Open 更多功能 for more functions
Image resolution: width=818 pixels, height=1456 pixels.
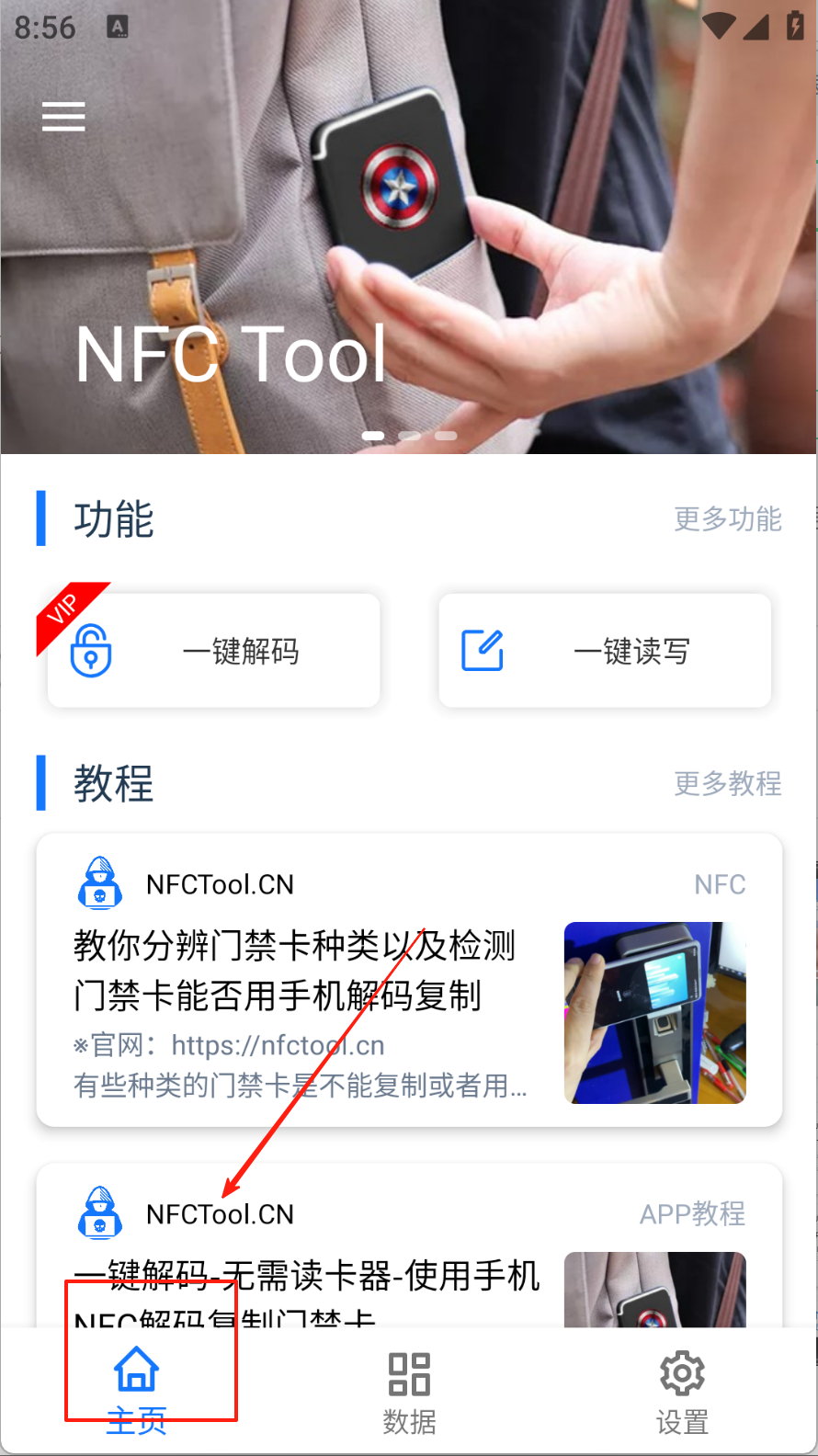[x=727, y=519]
